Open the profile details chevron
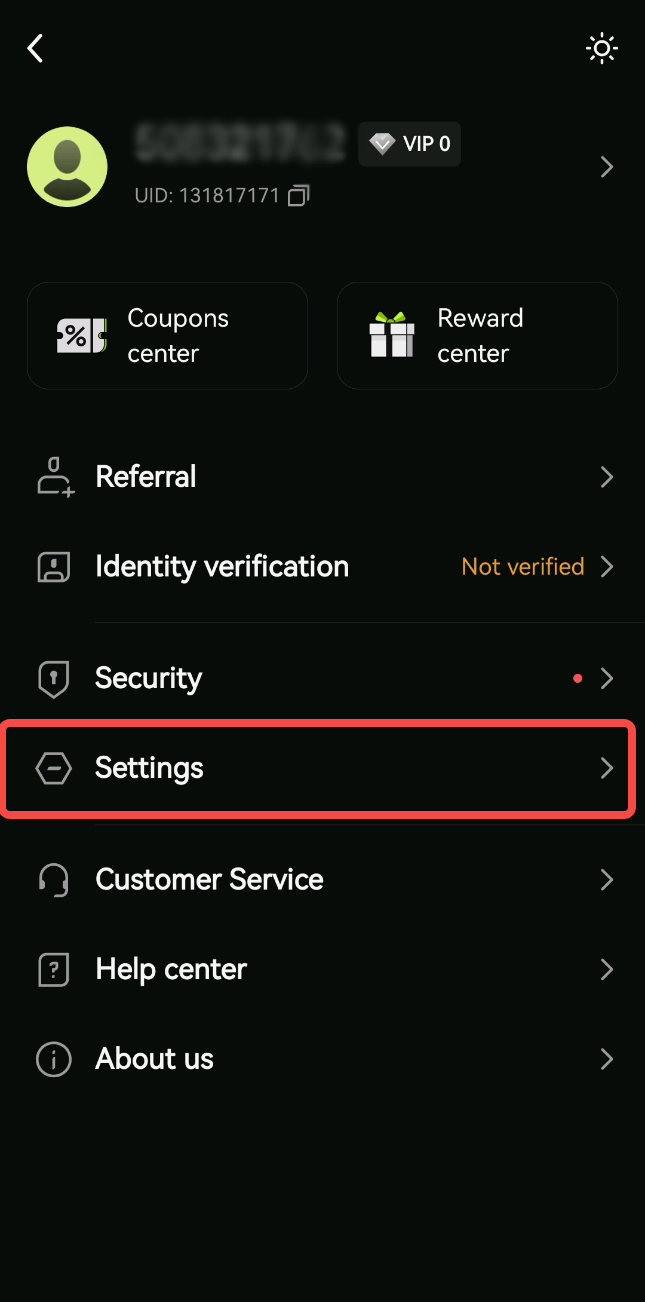Viewport: 645px width, 1302px height. click(606, 167)
